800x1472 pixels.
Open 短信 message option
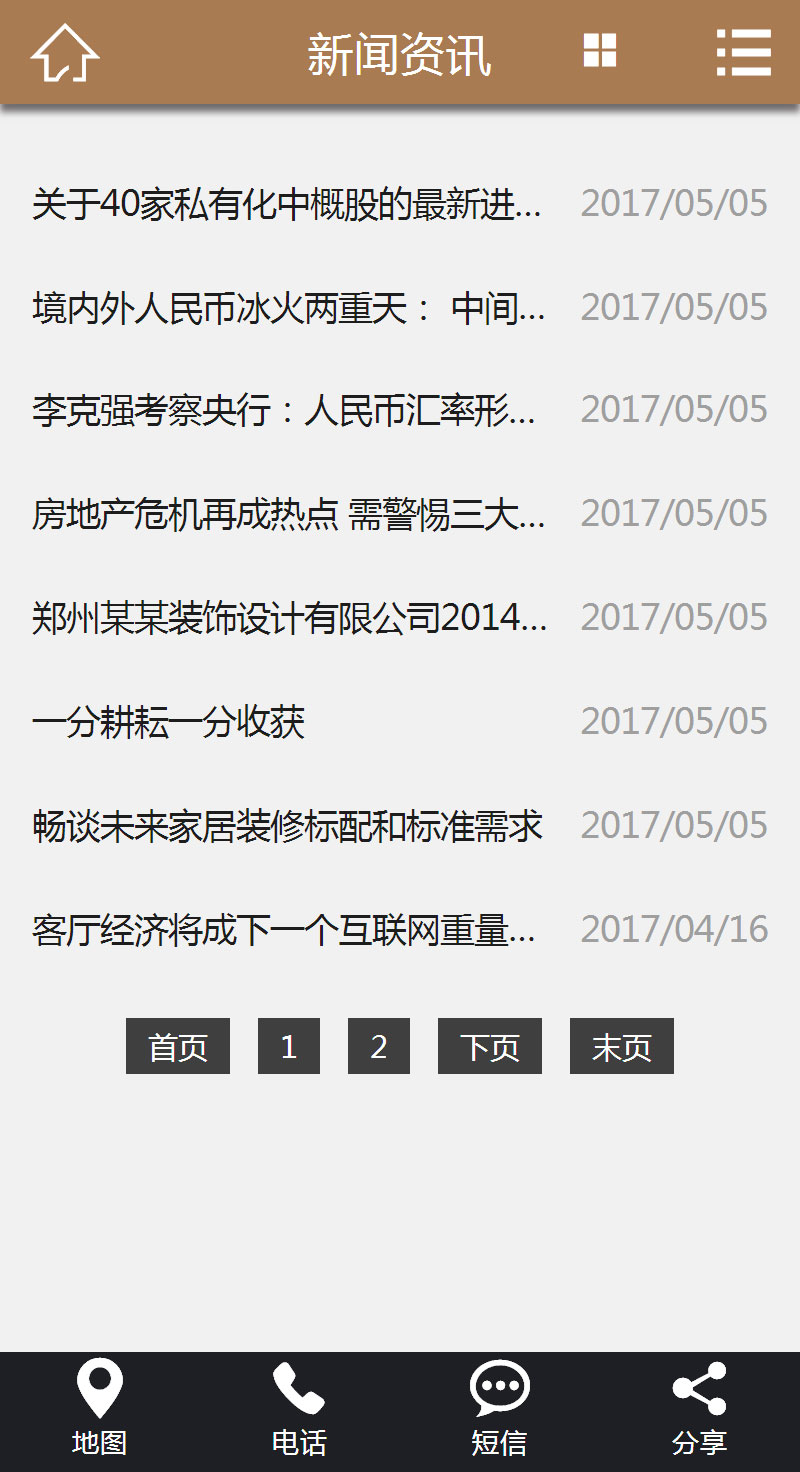pos(499,1410)
